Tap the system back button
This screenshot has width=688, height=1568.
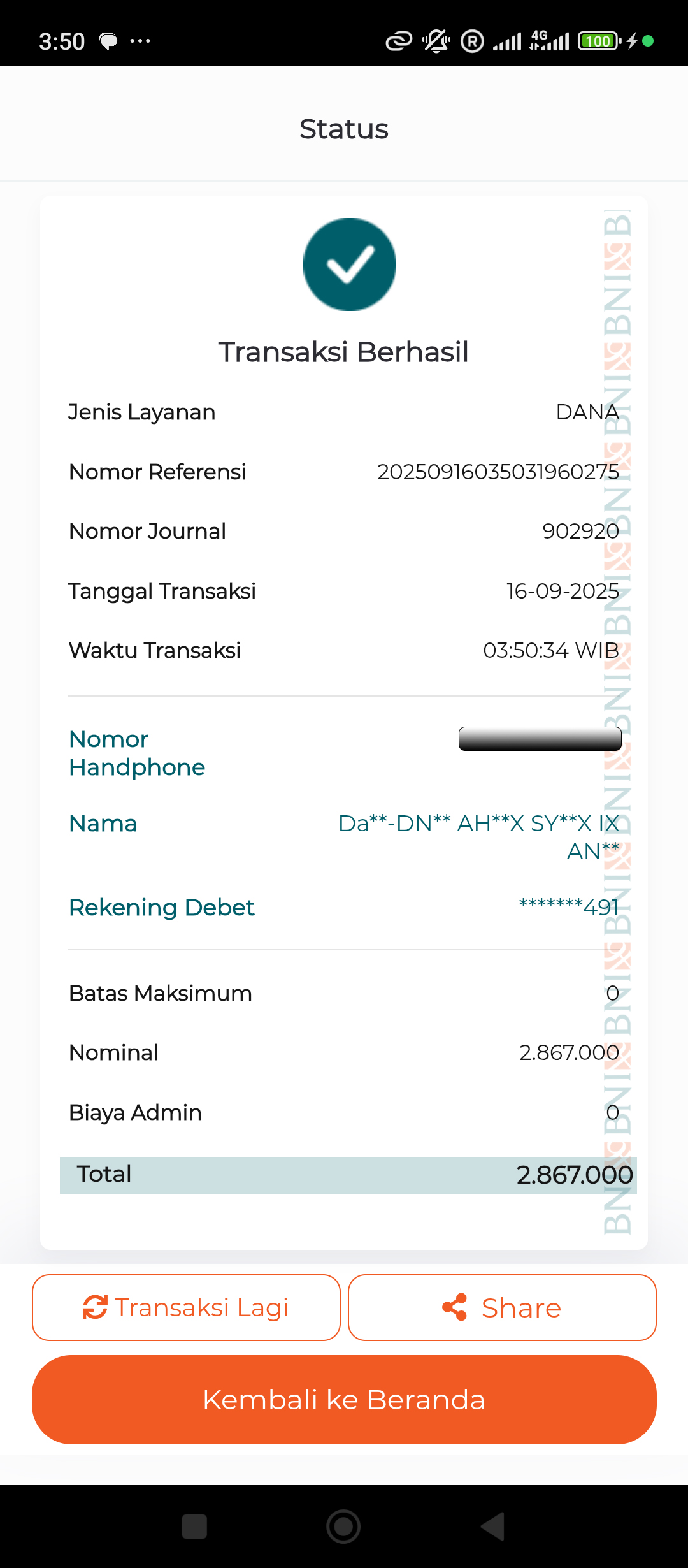493,1527
